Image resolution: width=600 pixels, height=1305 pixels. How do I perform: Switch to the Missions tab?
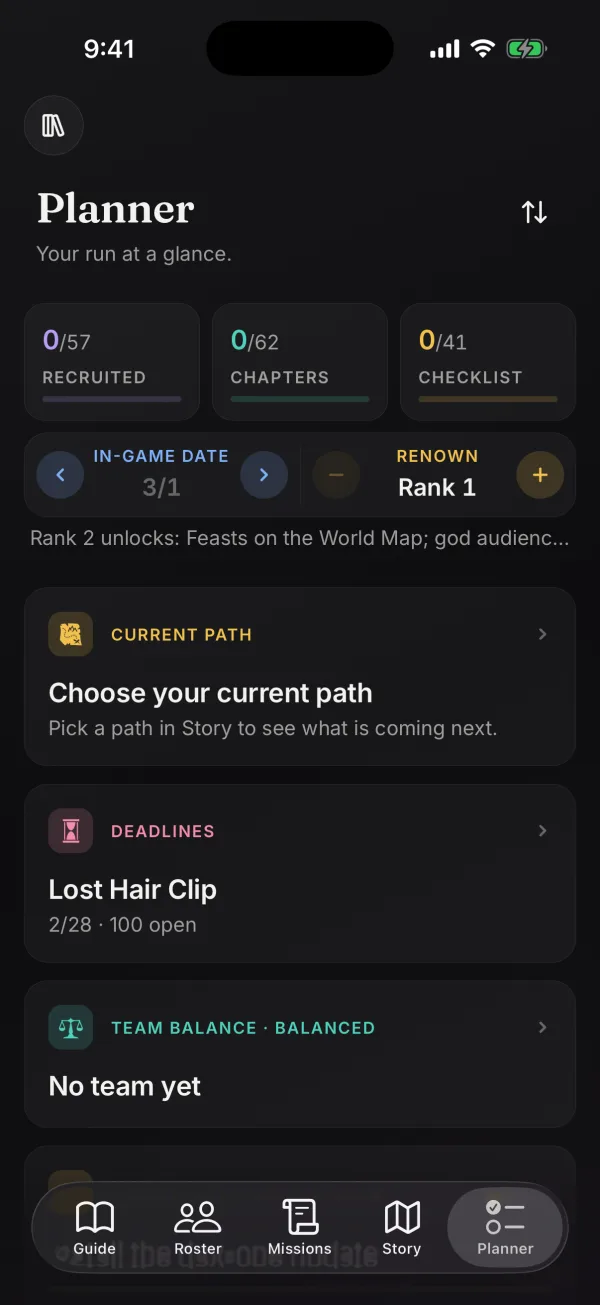[x=300, y=1228]
